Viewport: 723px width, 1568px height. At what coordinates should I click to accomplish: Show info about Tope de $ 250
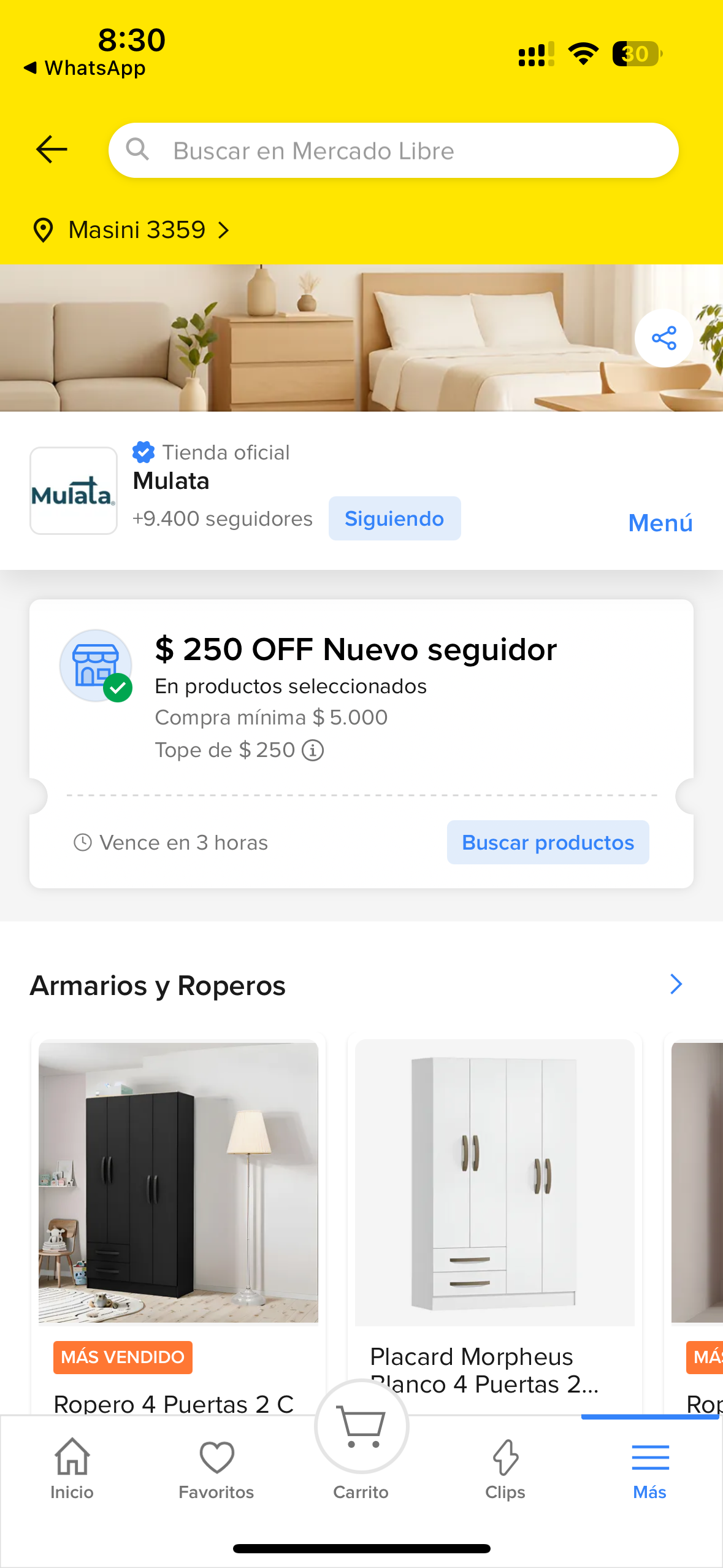[x=313, y=750]
